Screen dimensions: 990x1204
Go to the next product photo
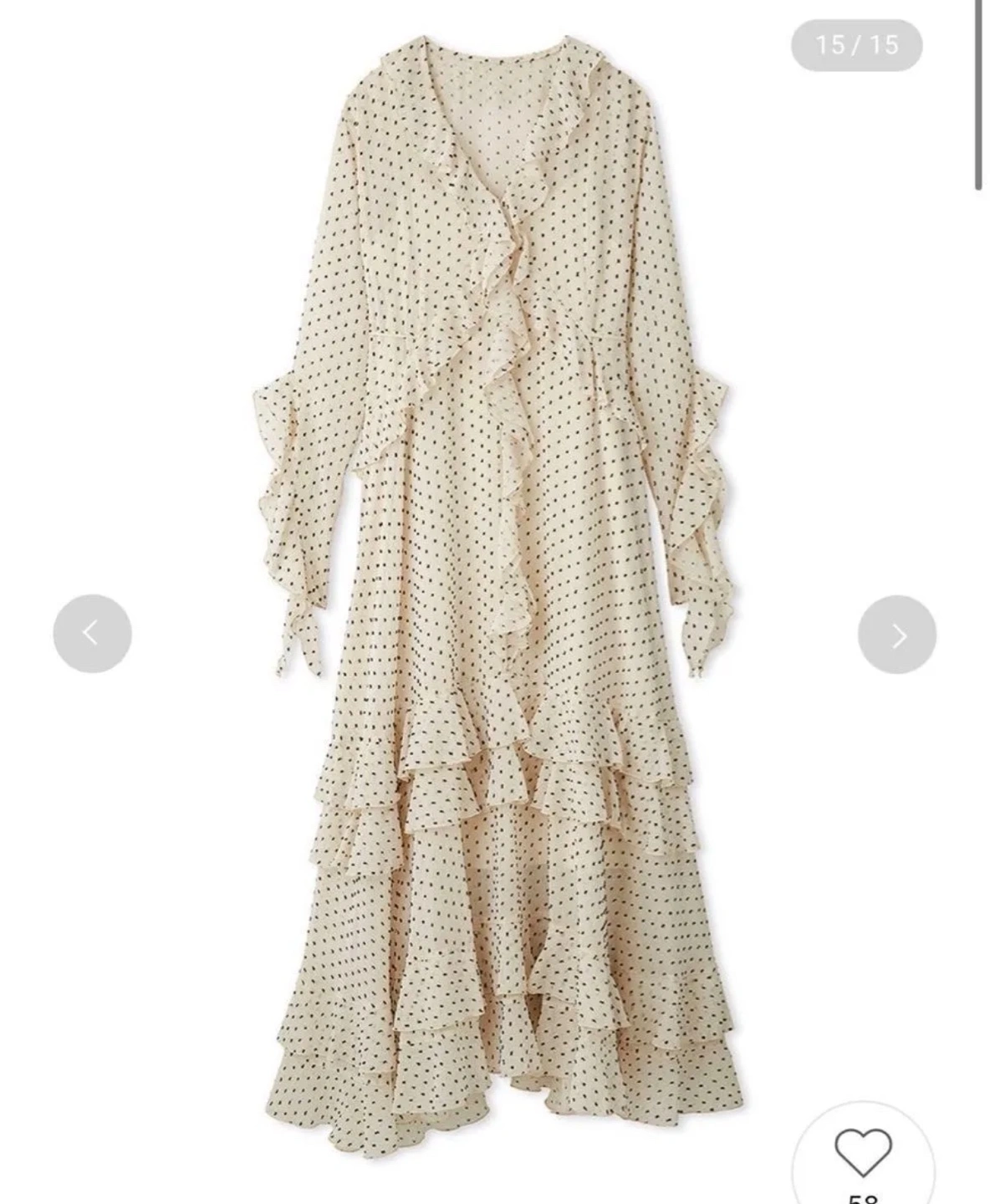(897, 635)
